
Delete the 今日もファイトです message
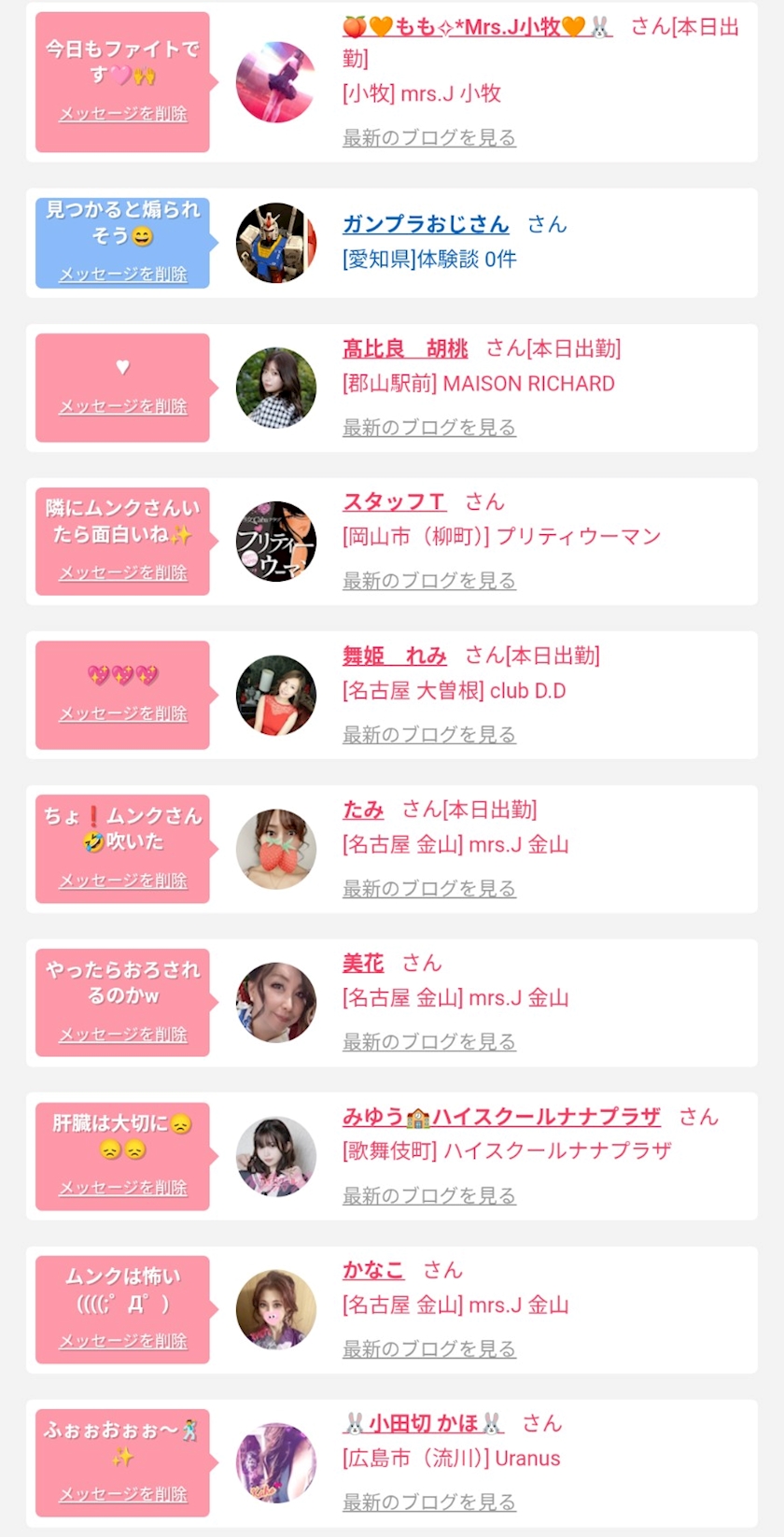click(123, 114)
